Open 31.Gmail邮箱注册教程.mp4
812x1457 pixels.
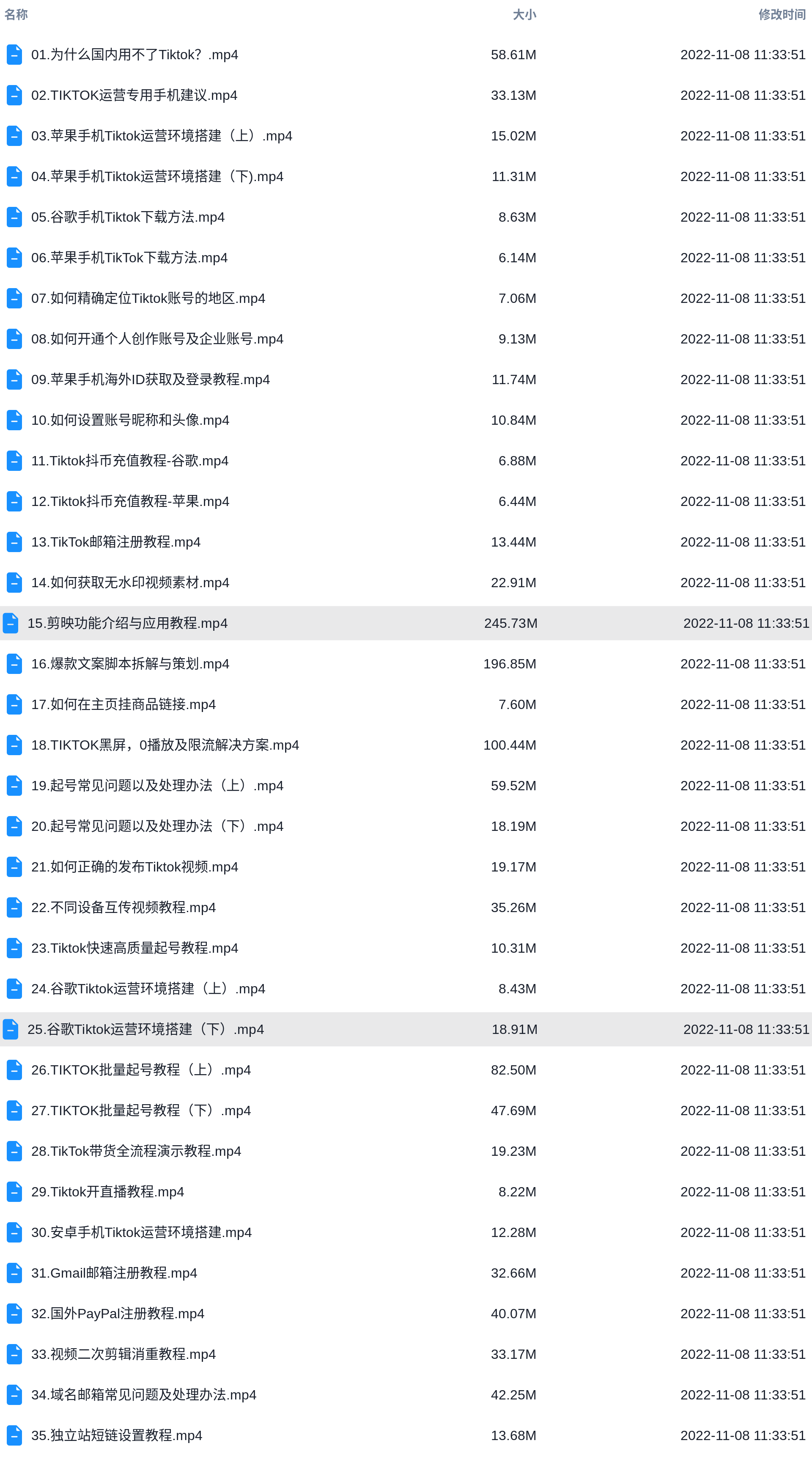(114, 1273)
